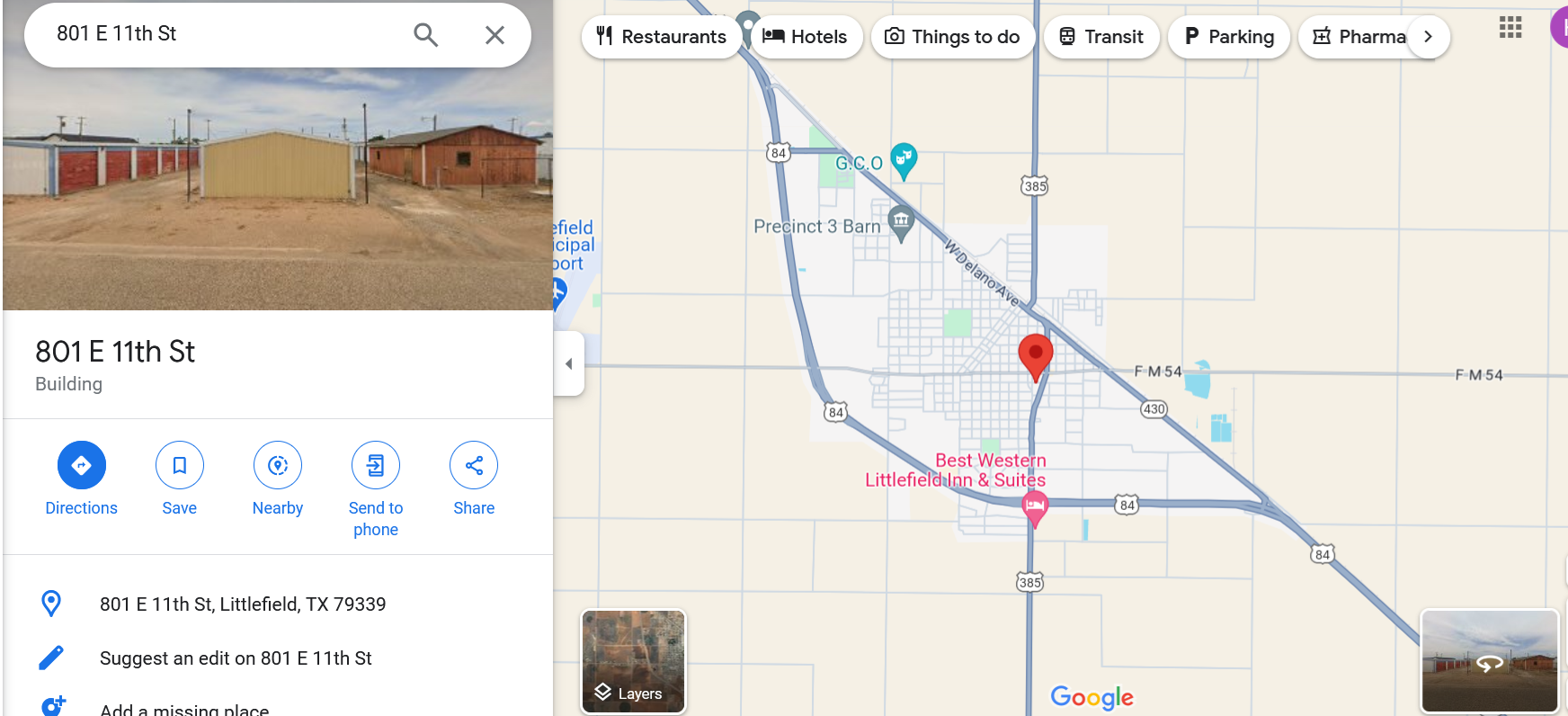Select the Hotels chip

pyautogui.click(x=806, y=37)
